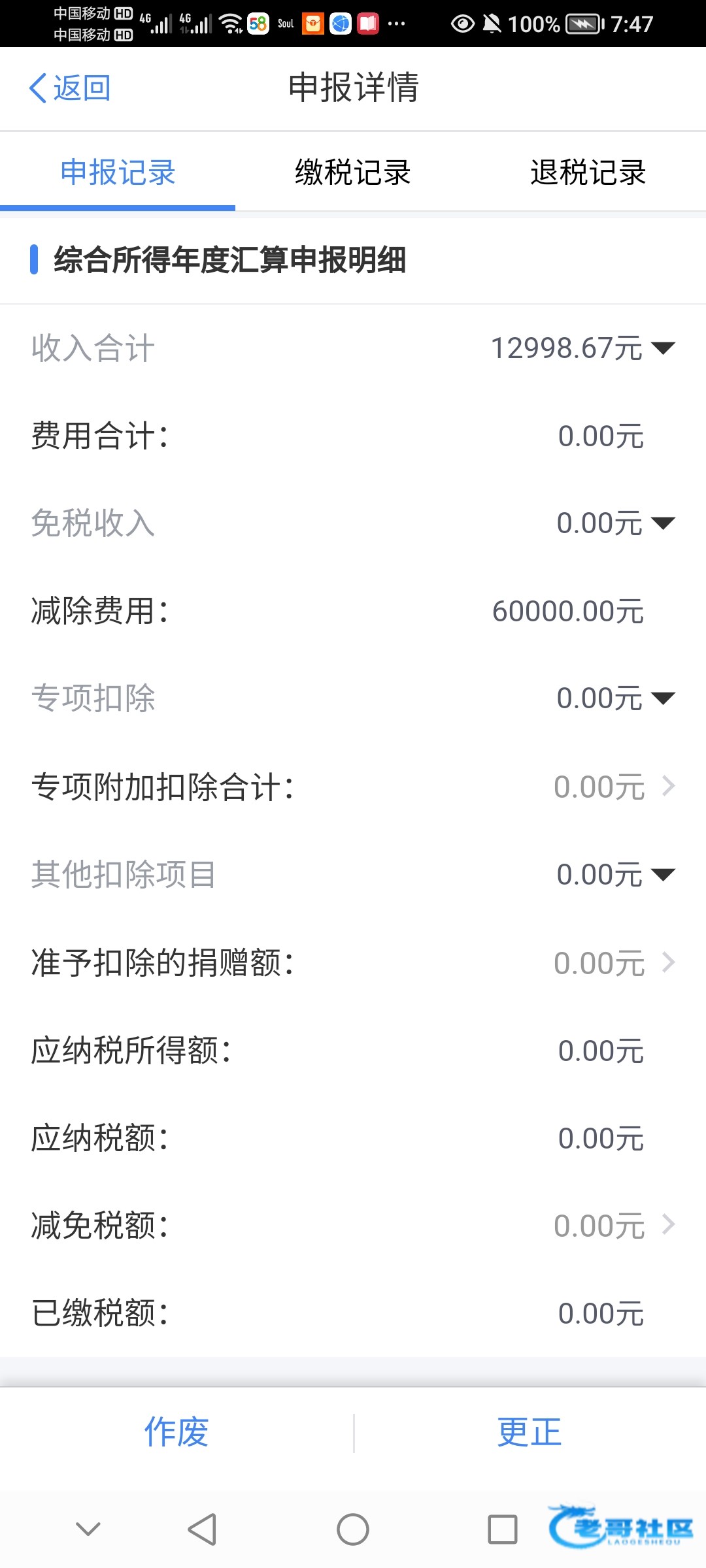Expand the 免税收入 details
The image size is (706, 1568).
(x=663, y=523)
